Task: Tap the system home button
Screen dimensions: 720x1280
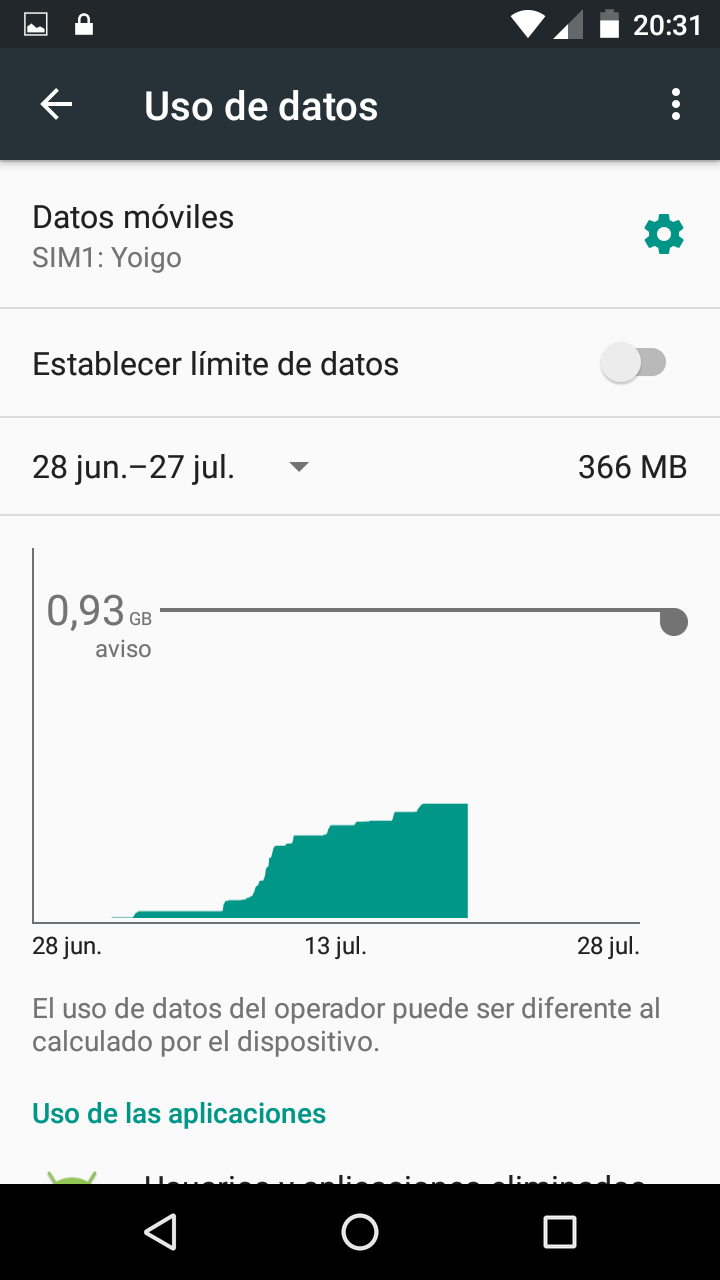Action: click(360, 1231)
